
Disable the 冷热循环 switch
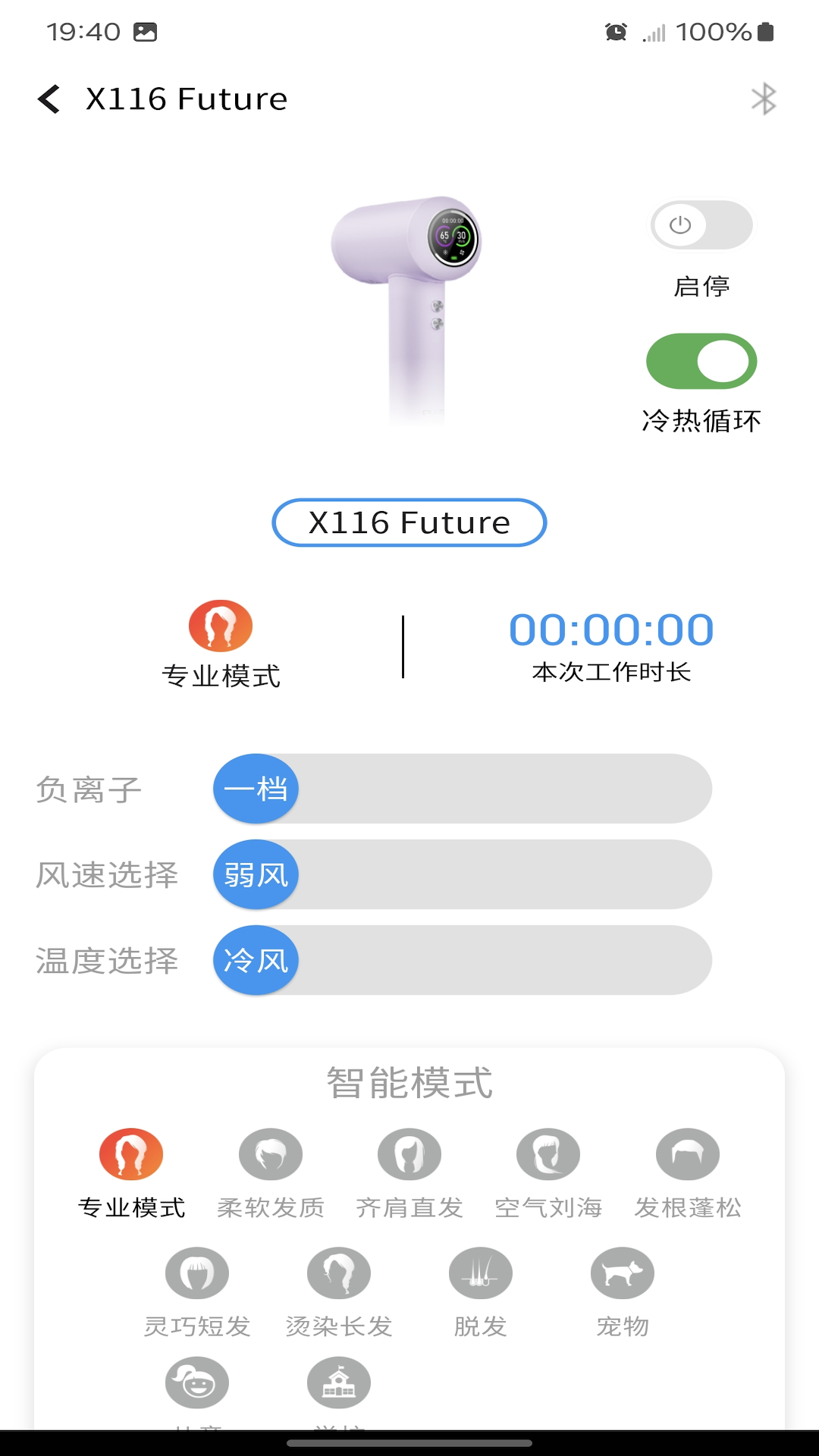point(701,361)
